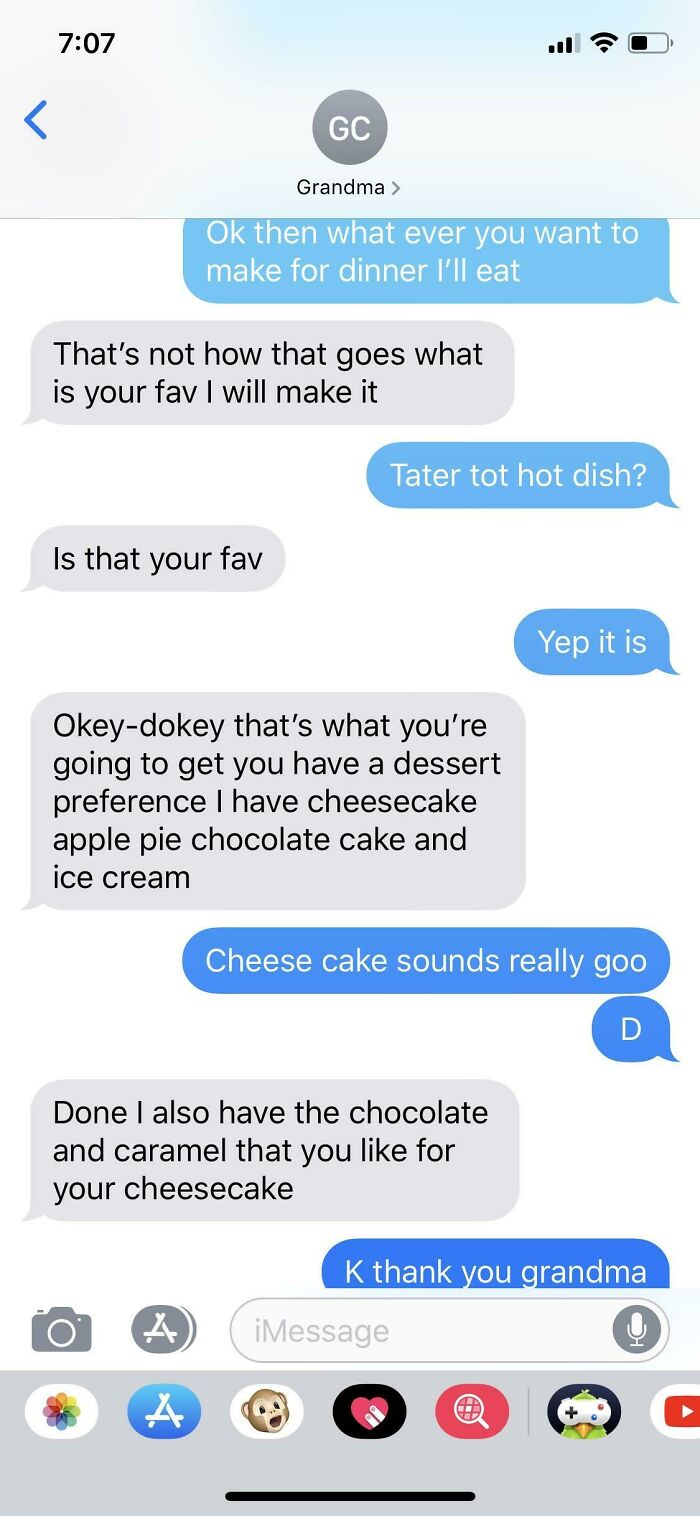The width and height of the screenshot is (700, 1516).
Task: Open Grandma's contact details
Action: pos(349,143)
